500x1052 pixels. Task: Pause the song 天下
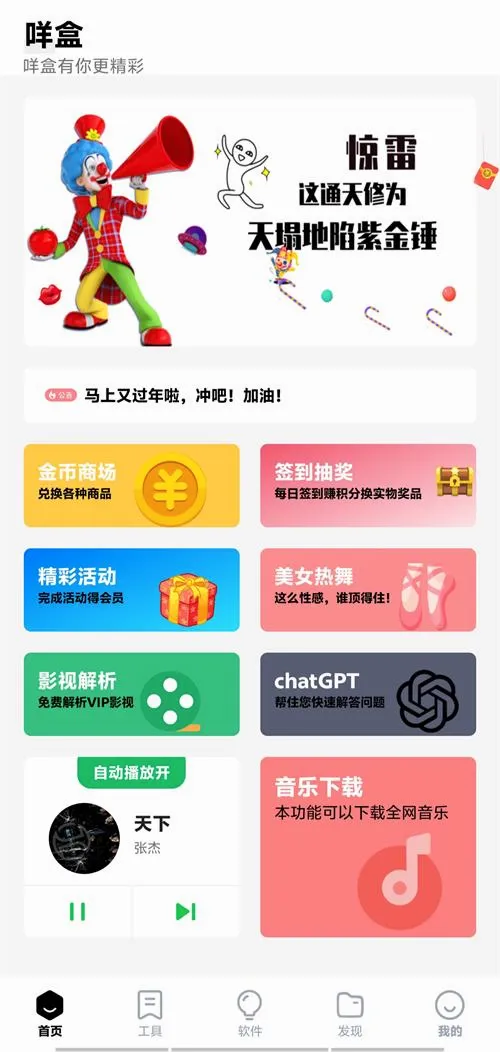click(x=78, y=912)
